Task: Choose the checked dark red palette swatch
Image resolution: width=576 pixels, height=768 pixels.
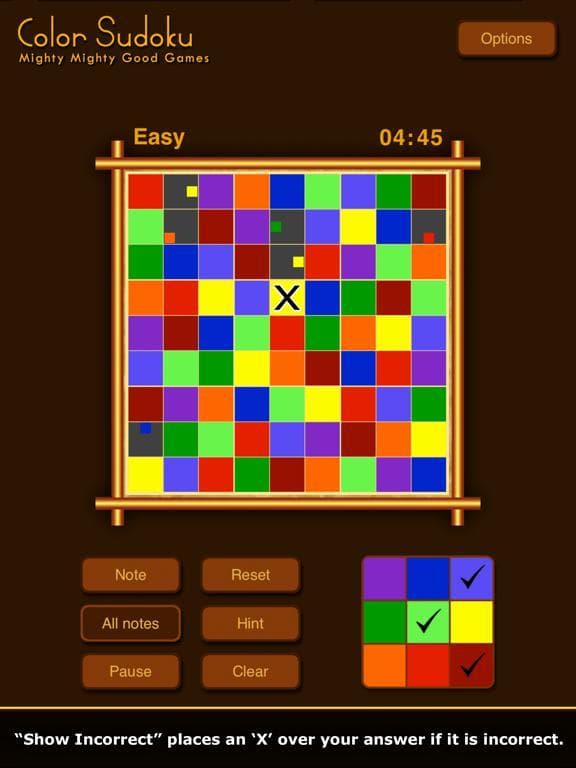Action: pos(472,666)
